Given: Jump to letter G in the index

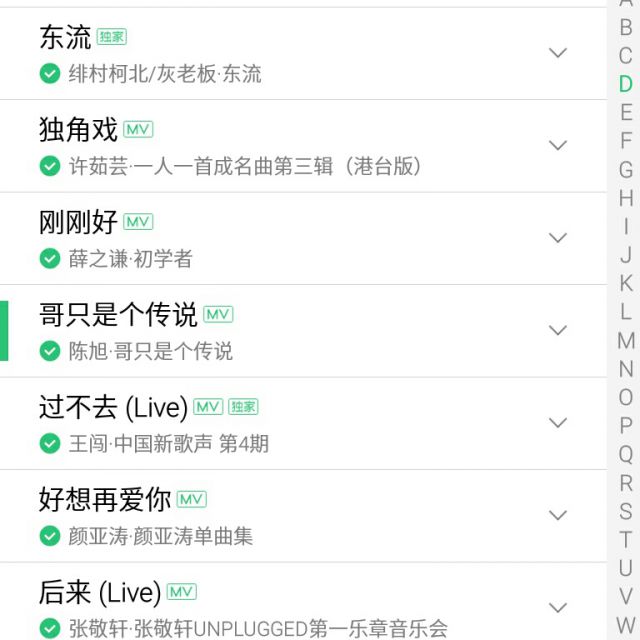Looking at the screenshot, I should (626, 169).
